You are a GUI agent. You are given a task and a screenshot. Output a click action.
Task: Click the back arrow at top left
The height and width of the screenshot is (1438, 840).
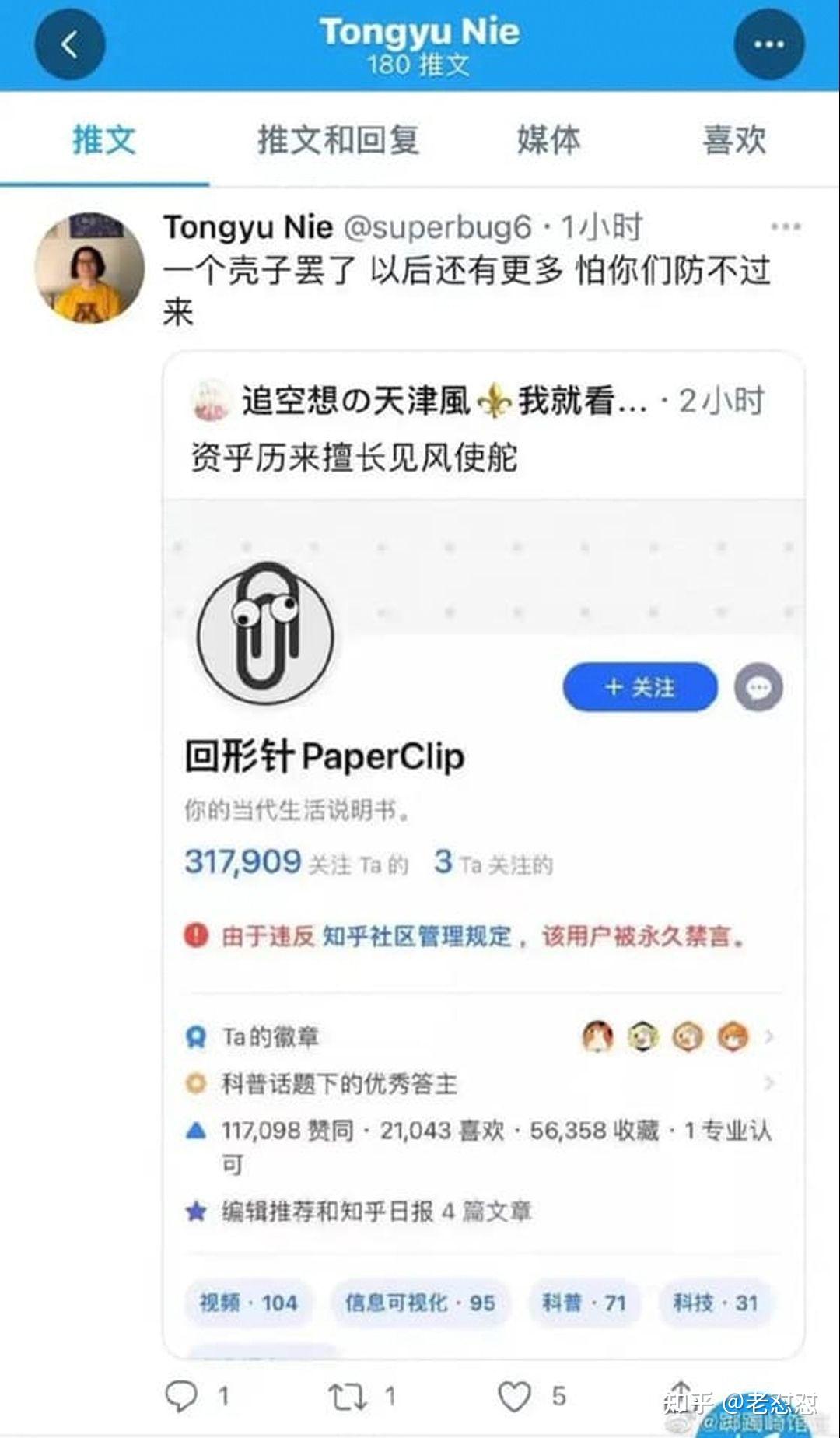(x=70, y=44)
